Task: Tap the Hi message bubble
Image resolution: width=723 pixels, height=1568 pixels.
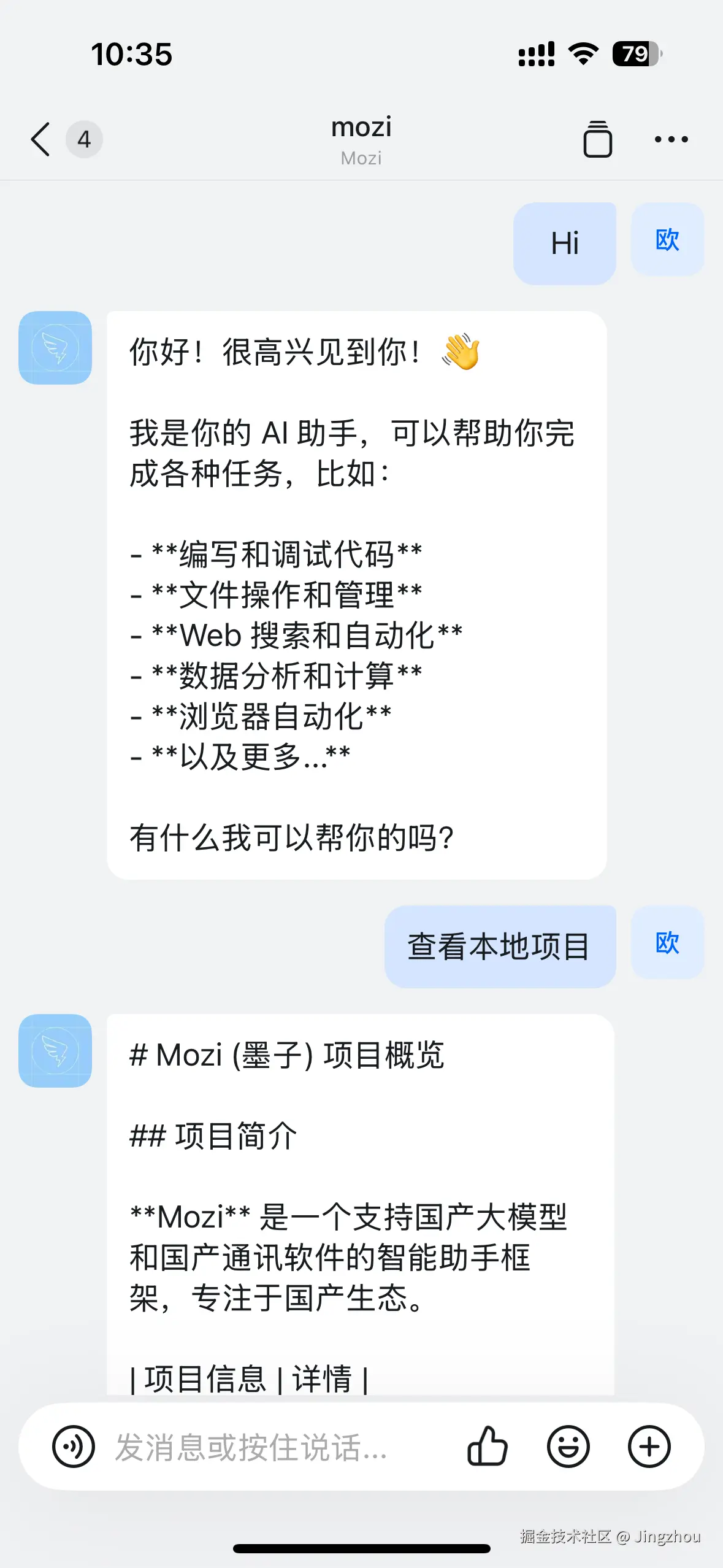Action: (x=564, y=242)
